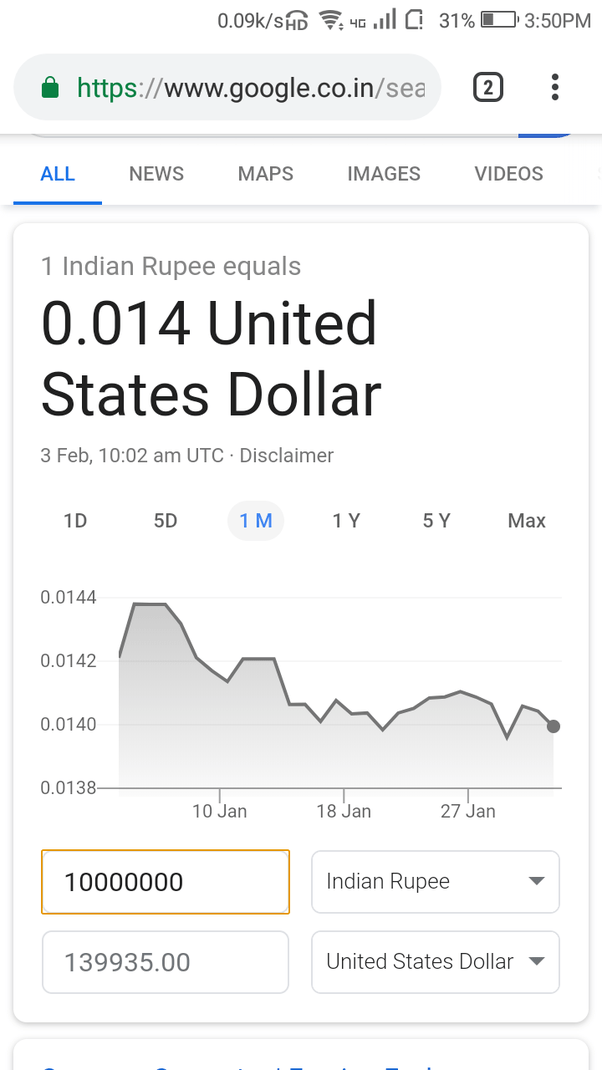Tap the browser URL address bar
This screenshot has height=1070, width=602.
pyautogui.click(x=250, y=88)
